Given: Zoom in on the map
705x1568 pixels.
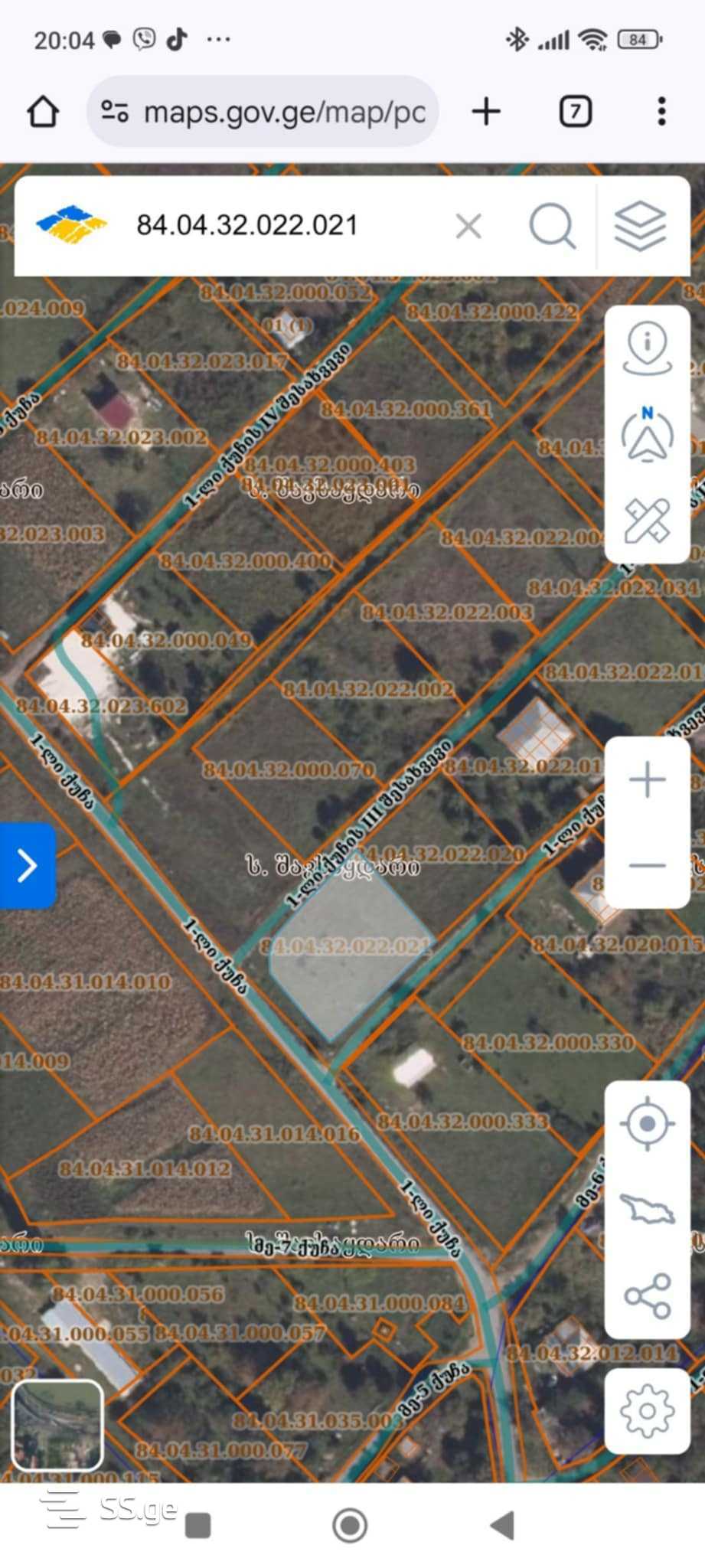Looking at the screenshot, I should click(648, 780).
